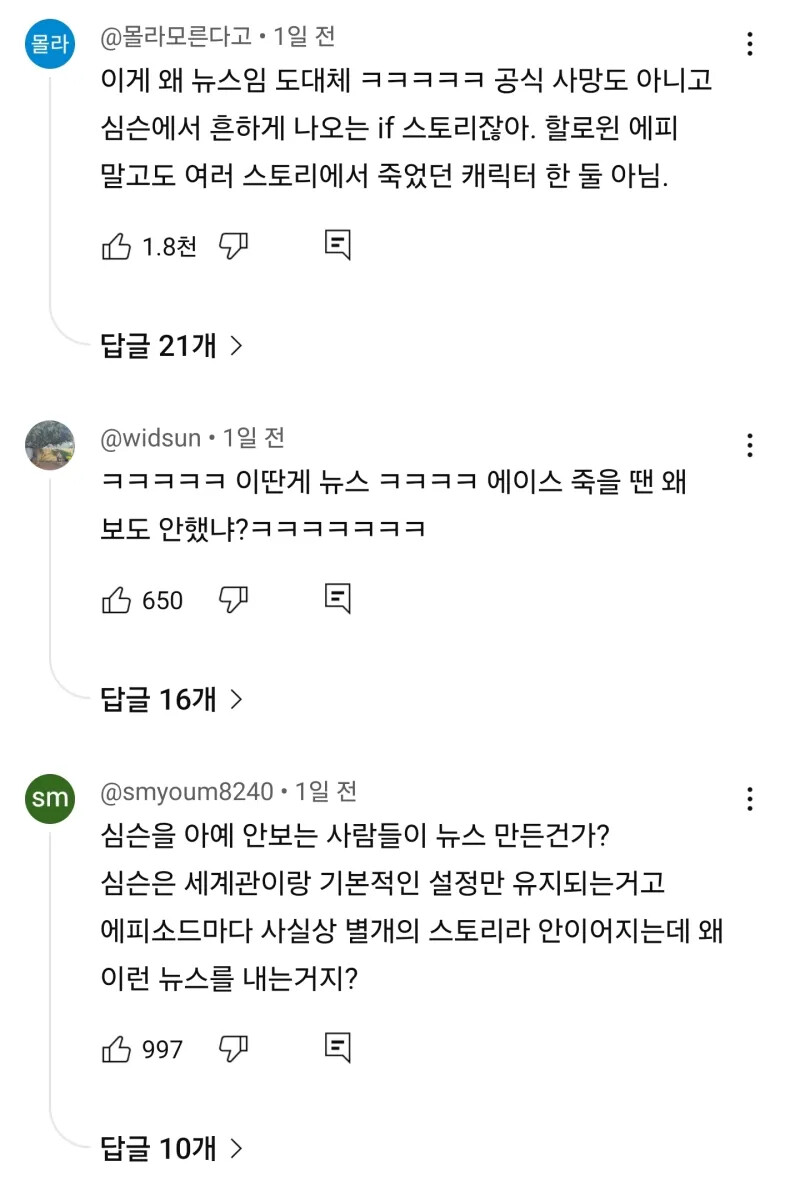Like the comment by @widsun
The height and width of the screenshot is (1181, 800).
tap(117, 600)
